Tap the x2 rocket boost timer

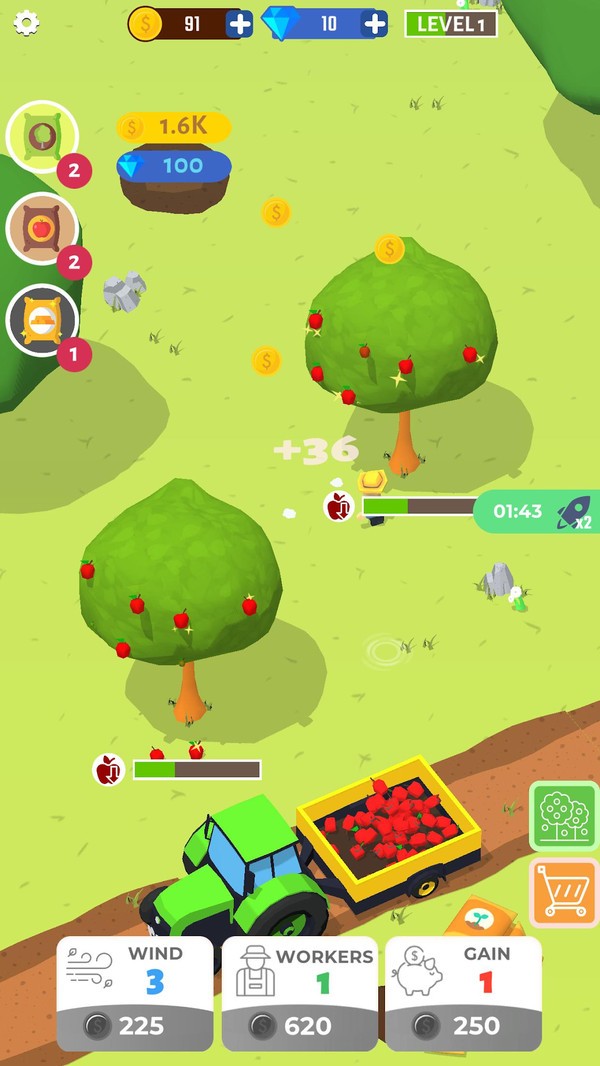pos(537,511)
